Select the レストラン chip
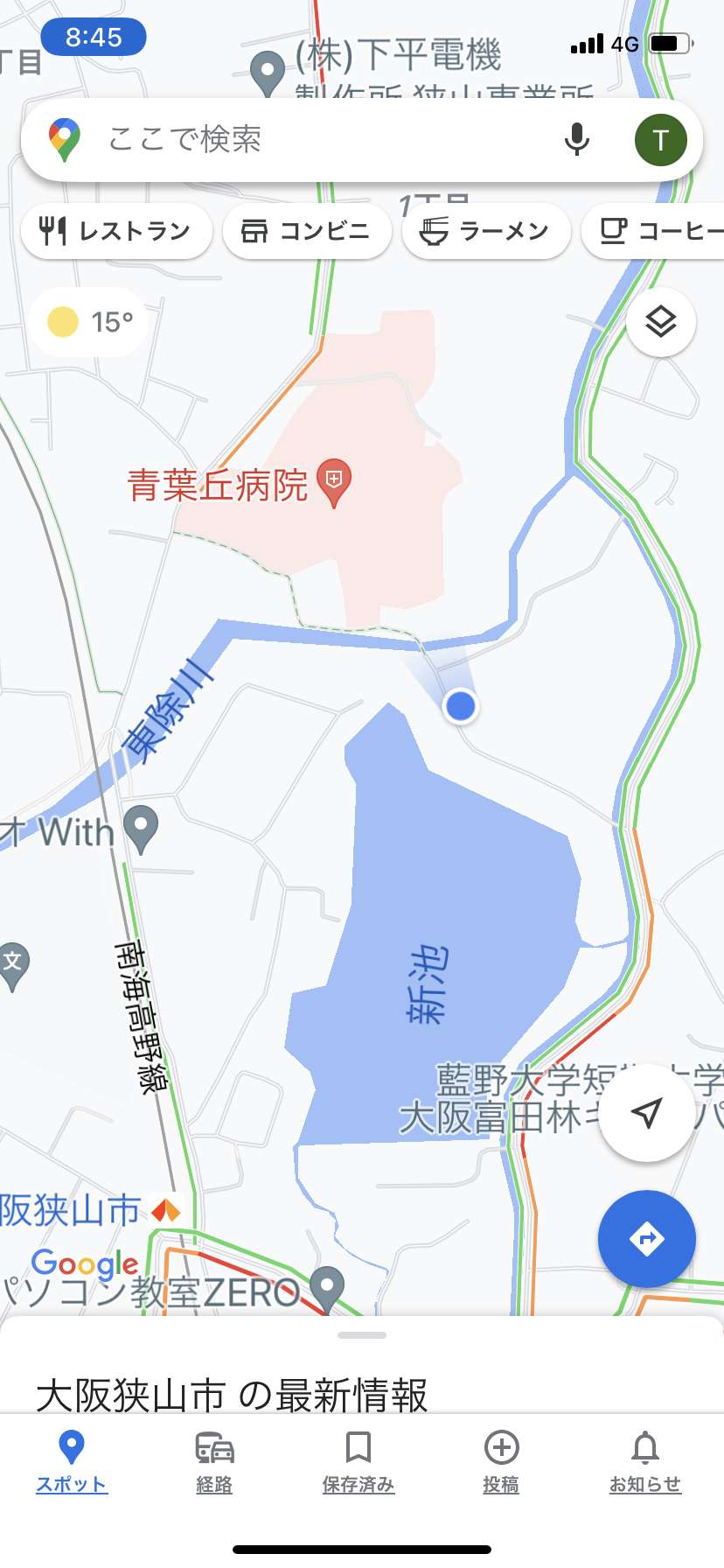The width and height of the screenshot is (724, 1568). [116, 231]
